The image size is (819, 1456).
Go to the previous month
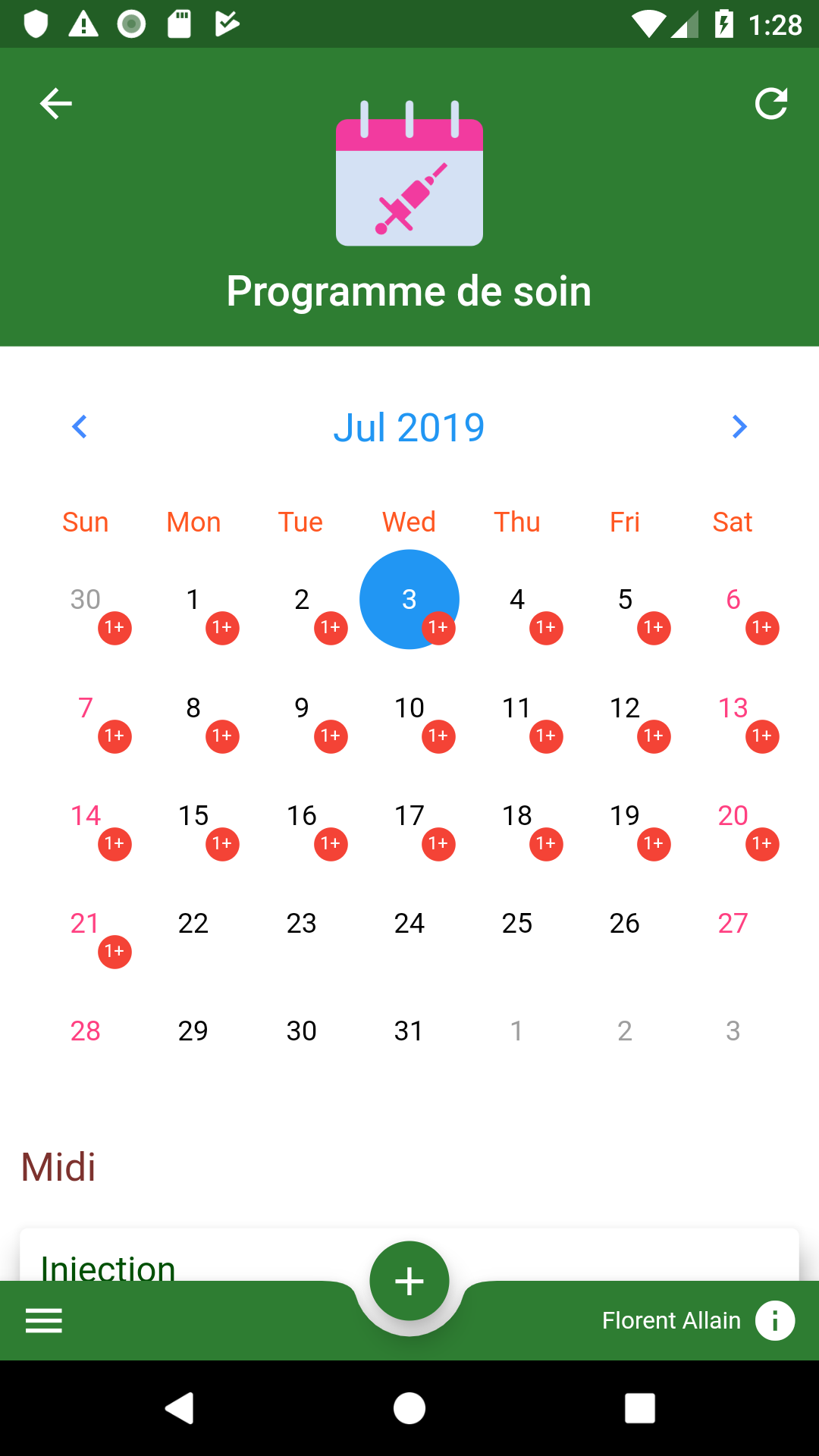(x=80, y=426)
